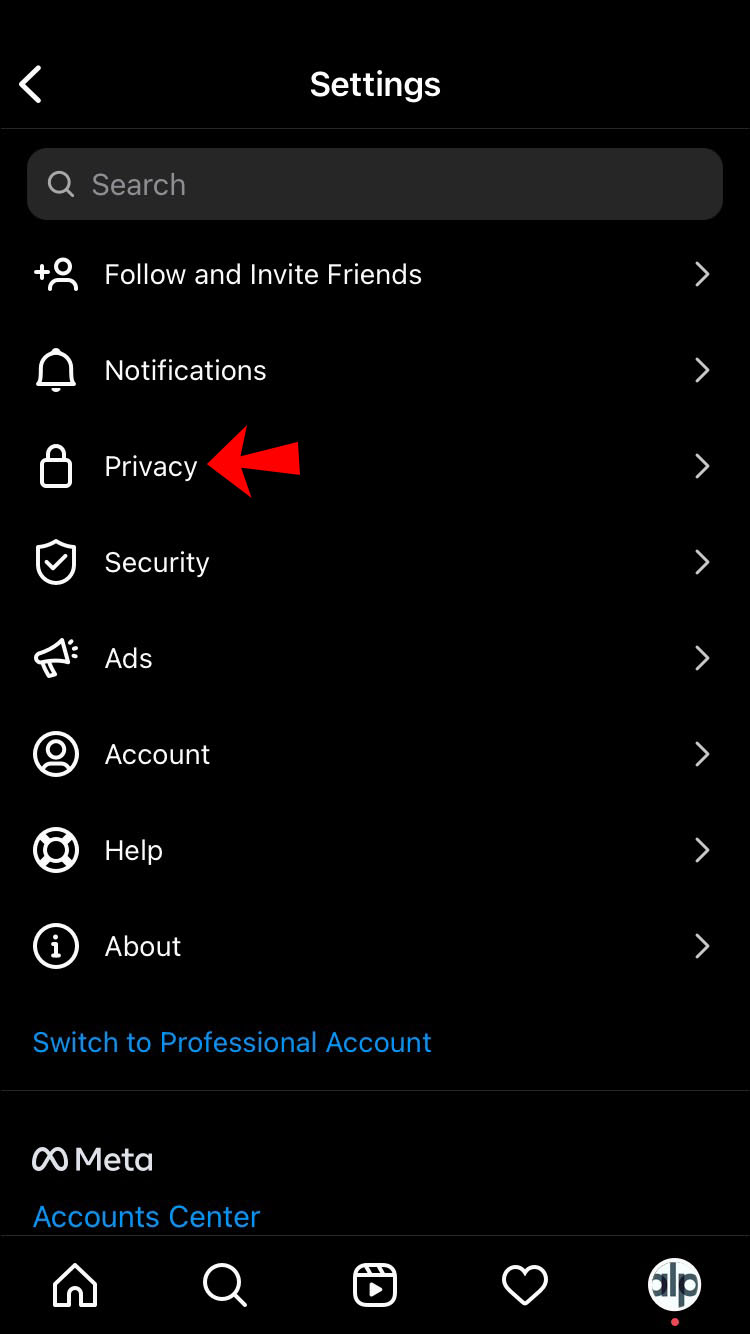The height and width of the screenshot is (1334, 750).
Task: Select Switch to Professional Account
Action: (x=232, y=1042)
